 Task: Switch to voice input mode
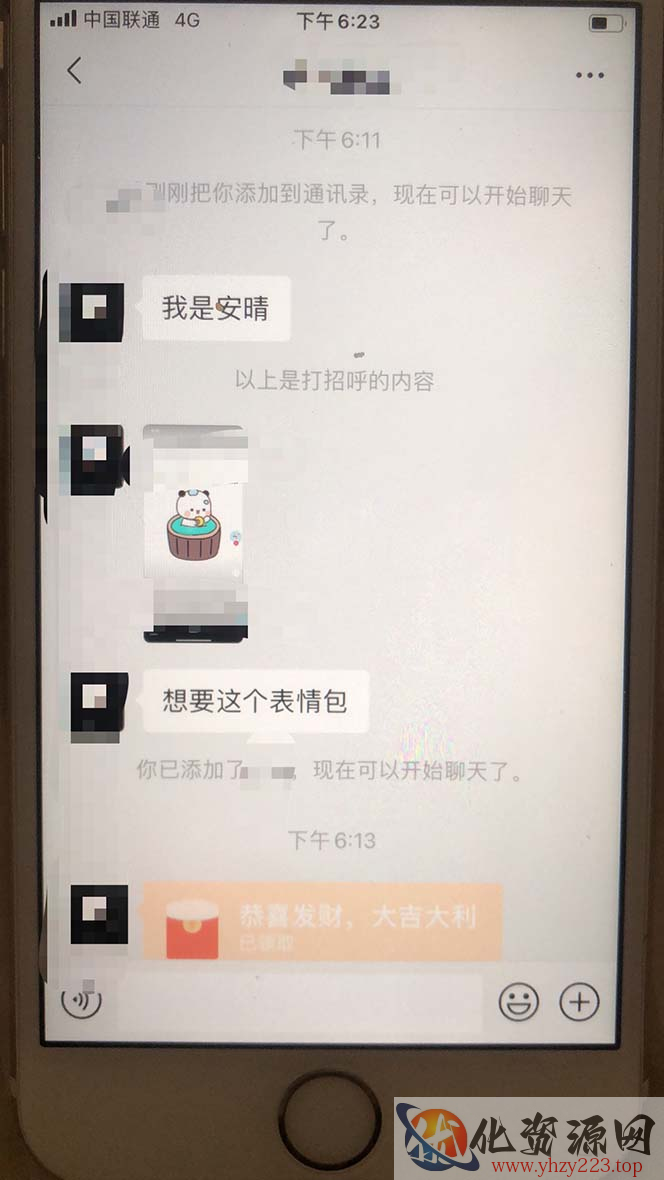click(81, 1001)
